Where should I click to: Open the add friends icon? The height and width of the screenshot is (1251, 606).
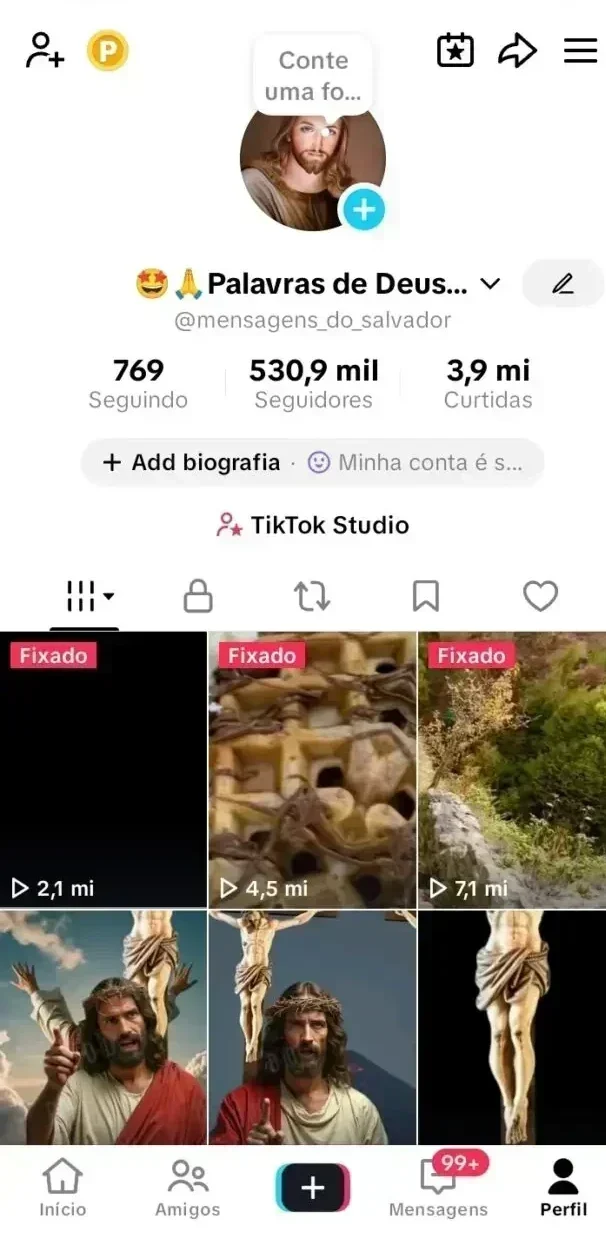pos(45,50)
